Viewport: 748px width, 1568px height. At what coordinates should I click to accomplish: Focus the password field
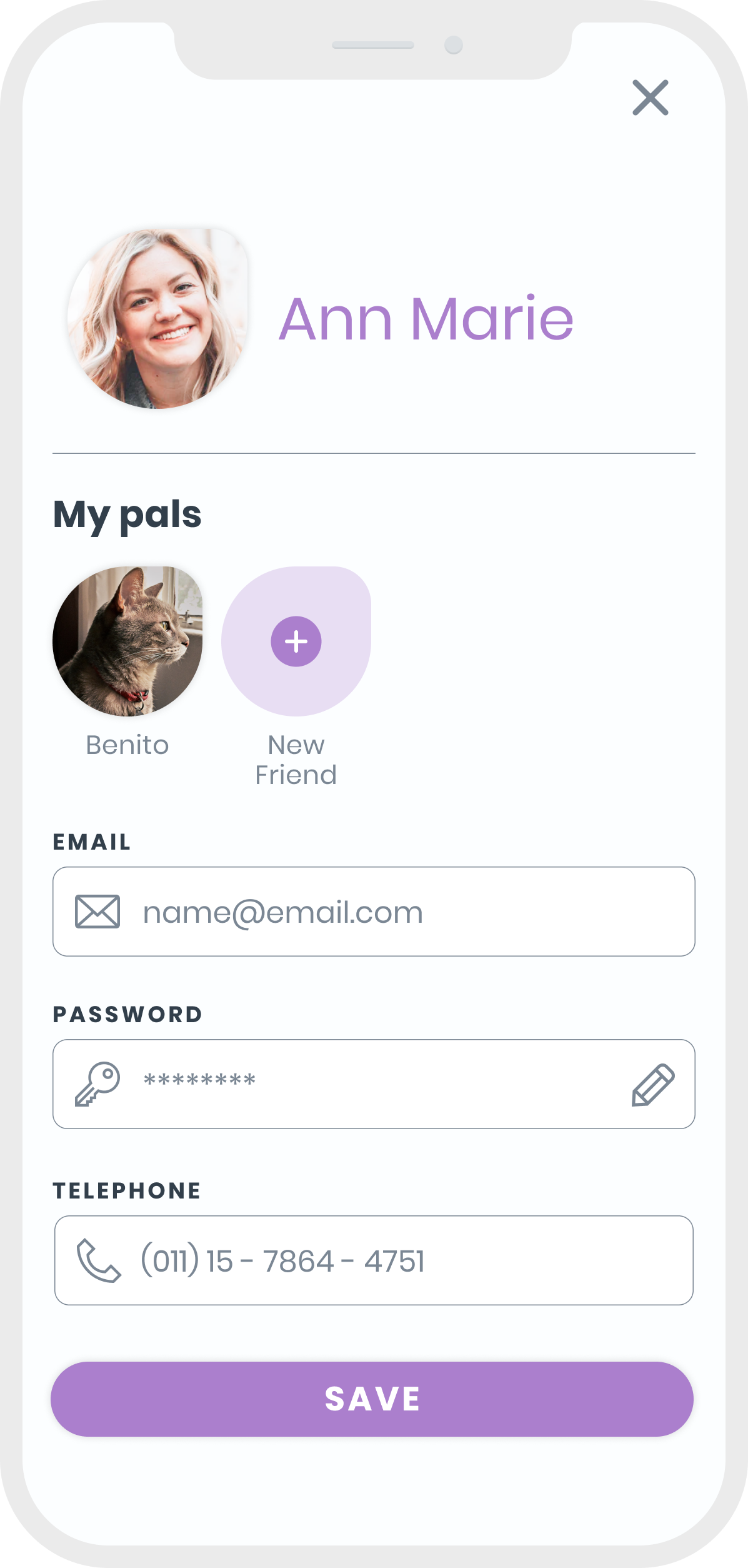[x=374, y=1084]
